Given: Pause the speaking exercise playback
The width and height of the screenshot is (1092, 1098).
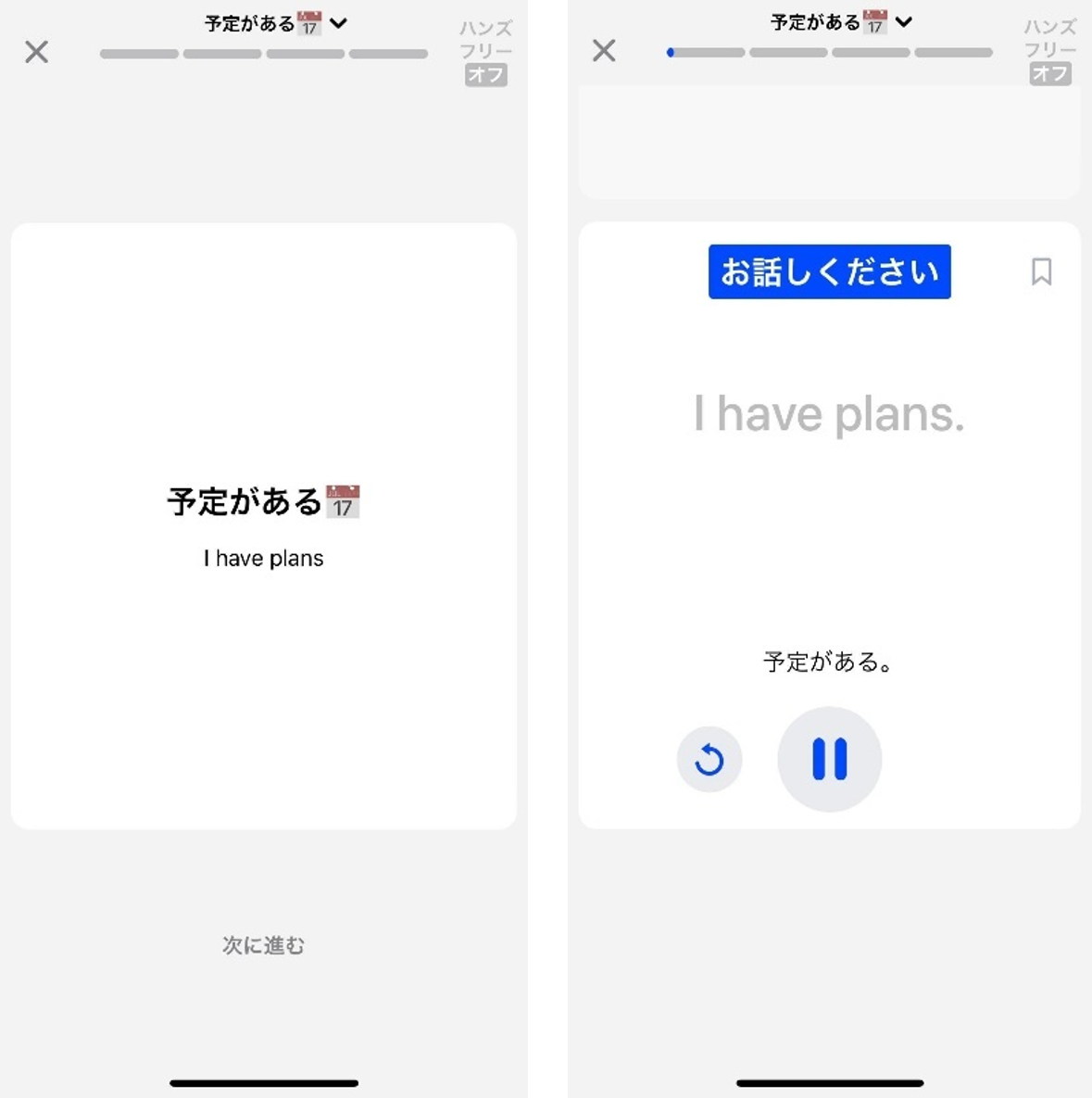Looking at the screenshot, I should pos(829,759).
